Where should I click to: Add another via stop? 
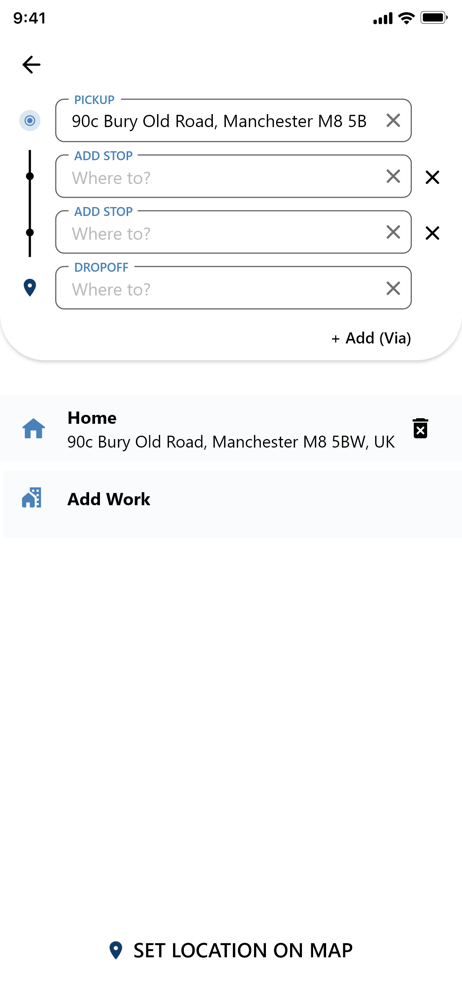pos(371,338)
